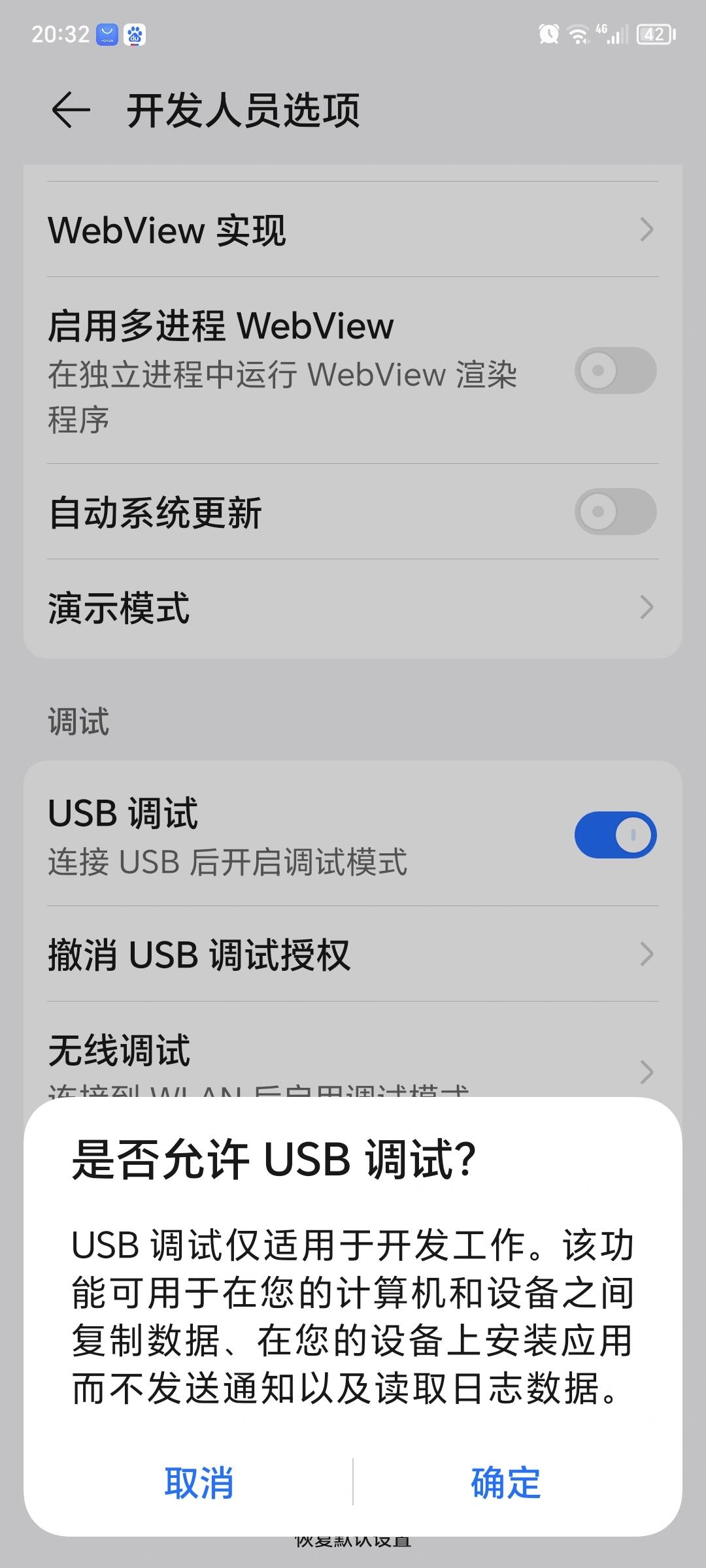The height and width of the screenshot is (1568, 706).
Task: Tap 确定 to allow USB debugging
Action: (505, 1482)
